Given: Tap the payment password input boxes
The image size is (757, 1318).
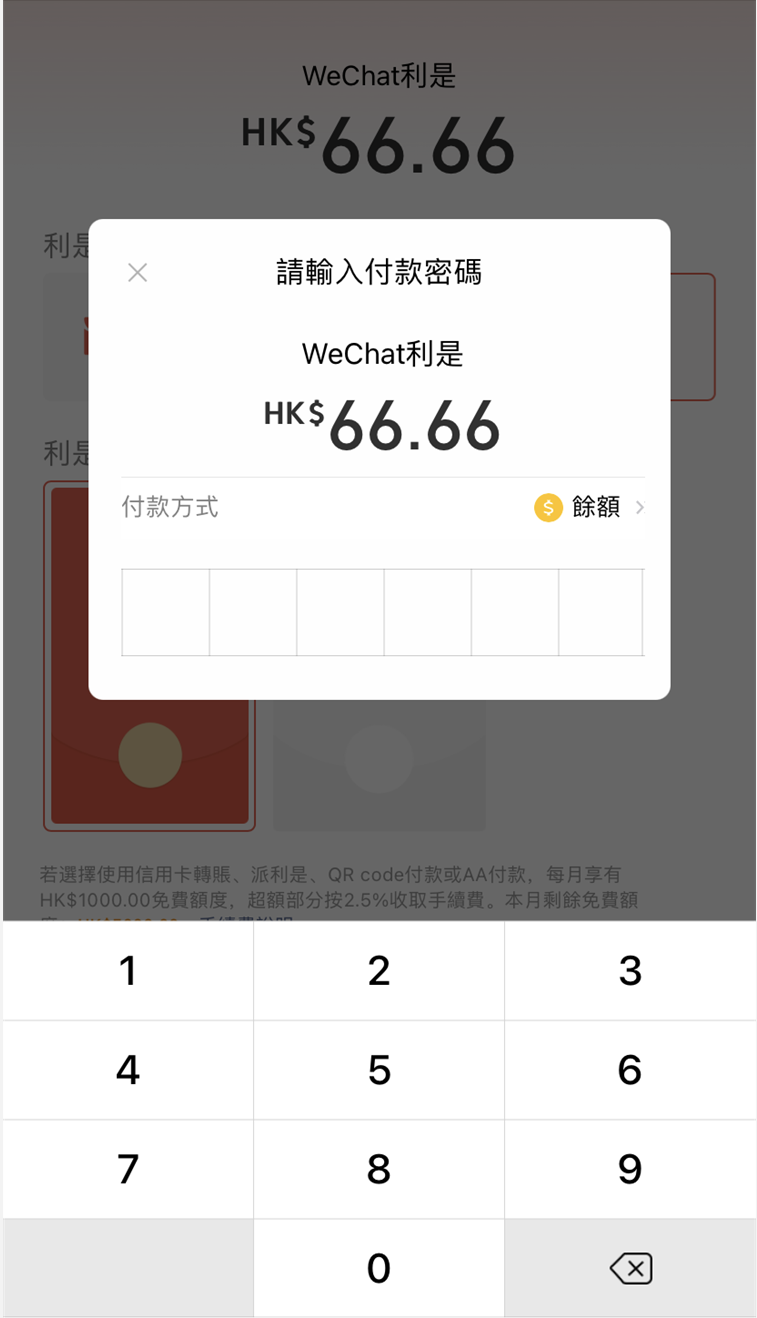Looking at the screenshot, I should [x=382, y=612].
